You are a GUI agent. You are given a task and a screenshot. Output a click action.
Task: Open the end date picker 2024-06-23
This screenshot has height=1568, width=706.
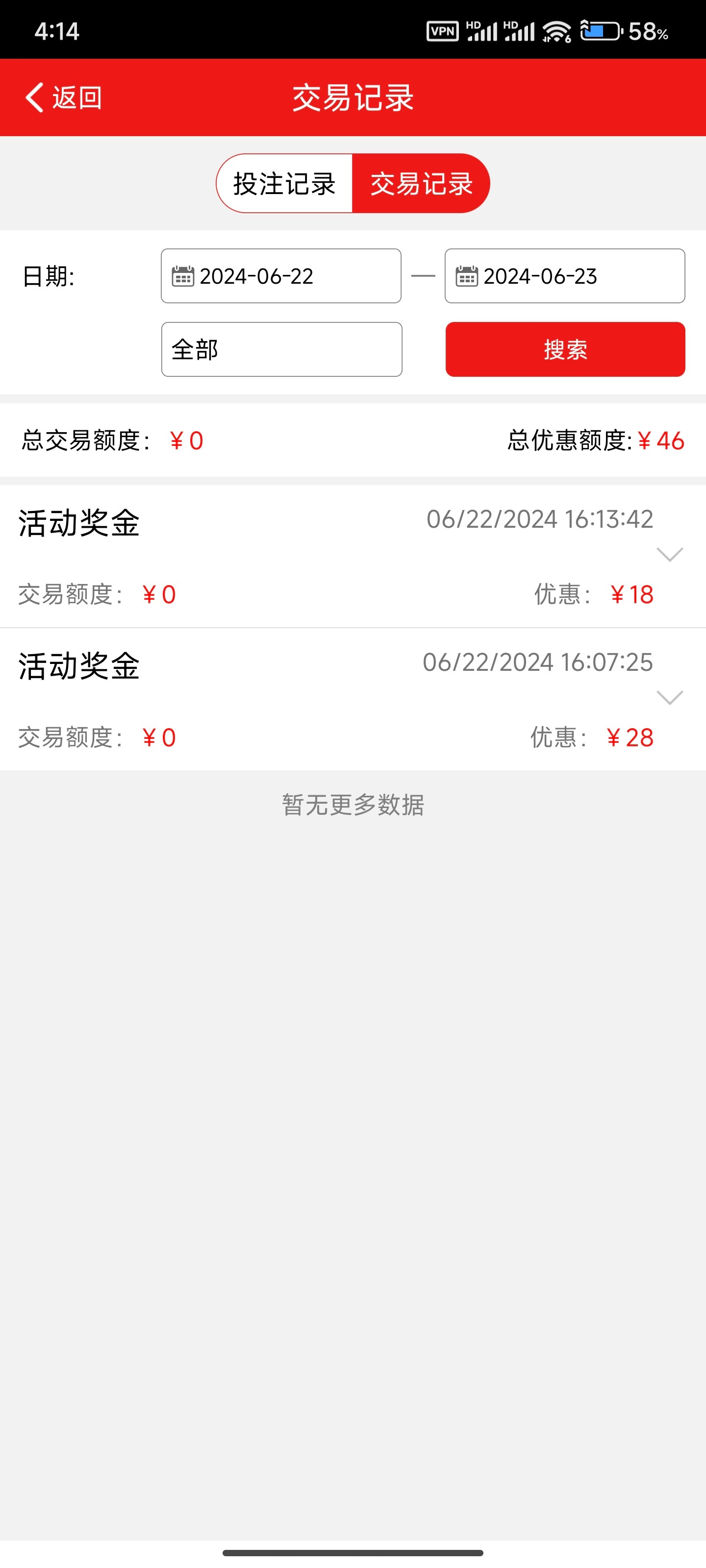click(x=565, y=276)
